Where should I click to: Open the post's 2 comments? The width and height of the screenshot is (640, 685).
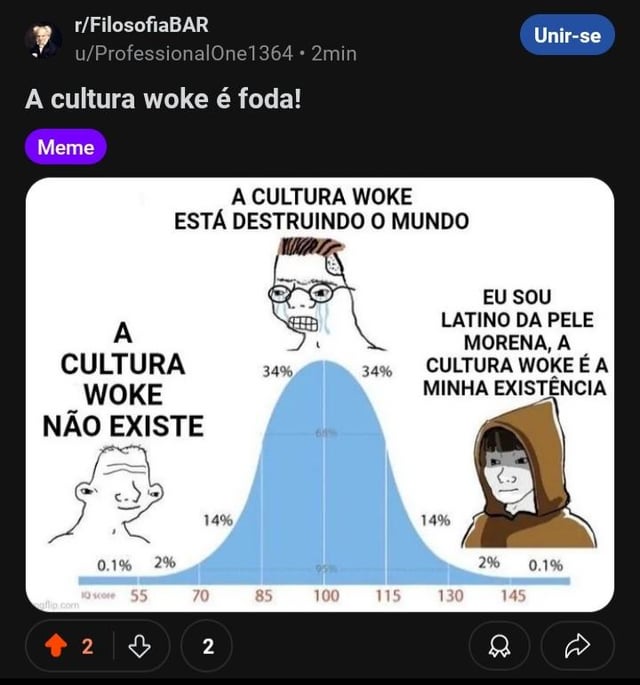click(208, 646)
